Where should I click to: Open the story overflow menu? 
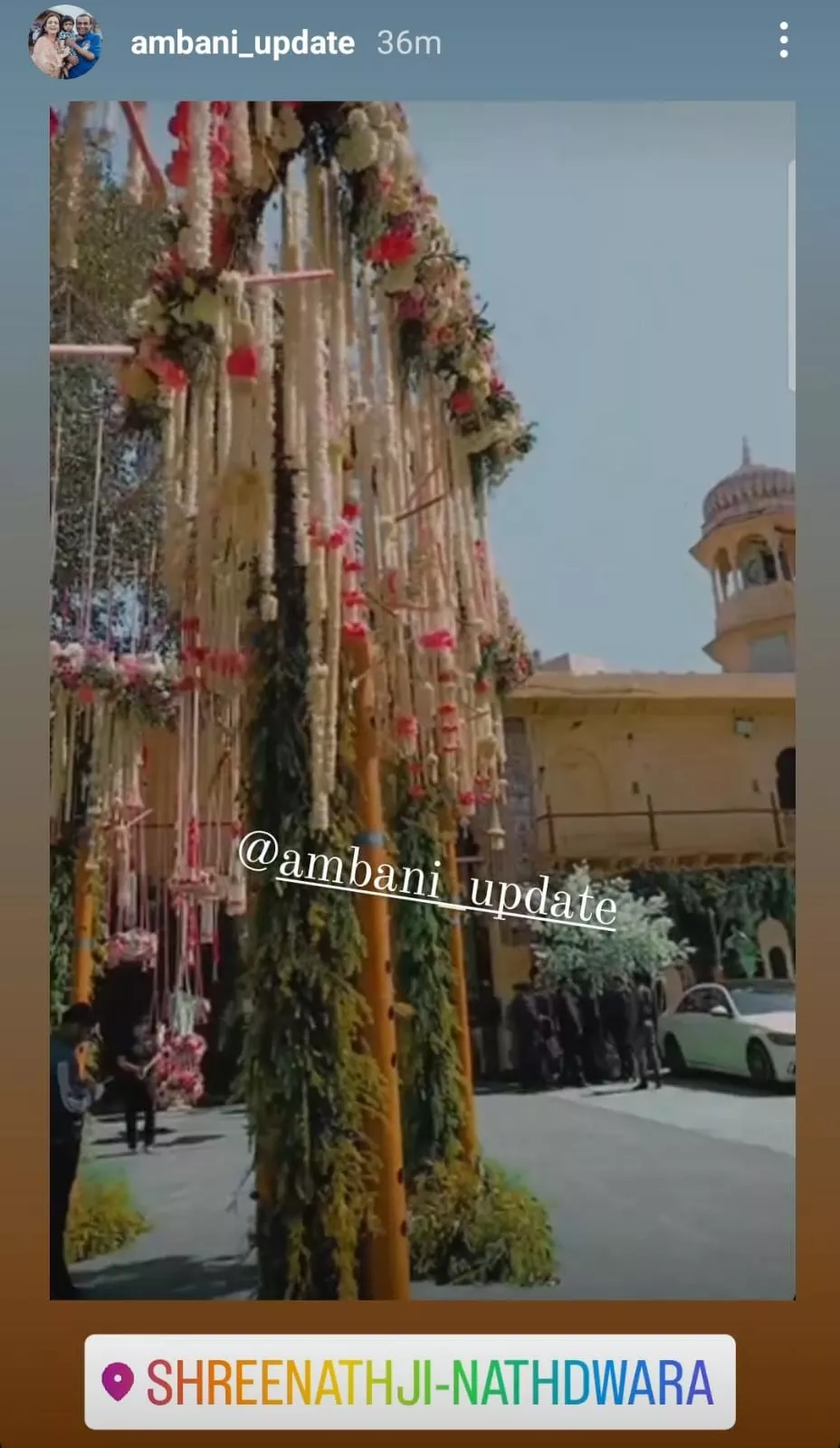[x=783, y=41]
